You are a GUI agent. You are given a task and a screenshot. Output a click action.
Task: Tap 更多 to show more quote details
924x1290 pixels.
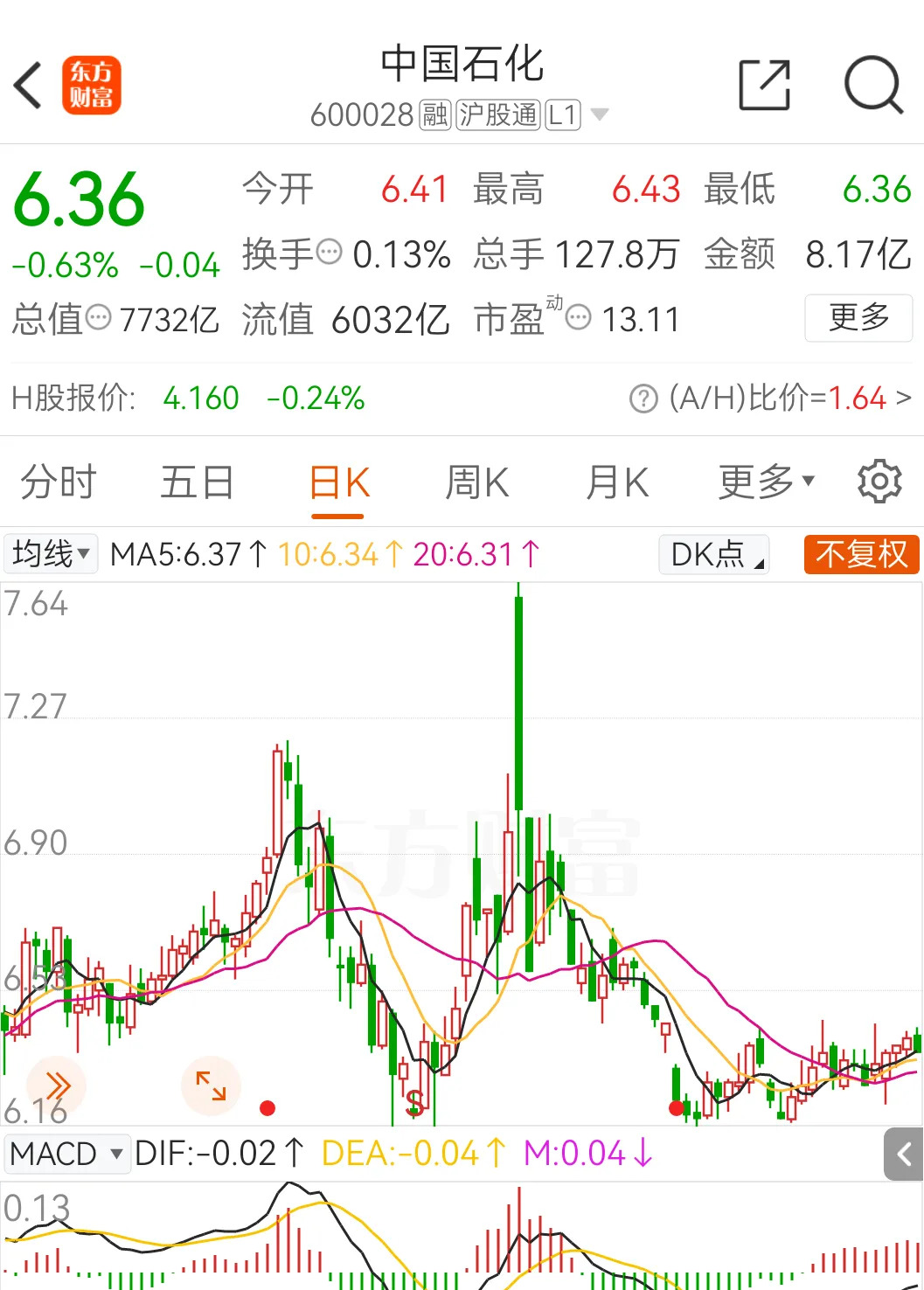coord(858,317)
